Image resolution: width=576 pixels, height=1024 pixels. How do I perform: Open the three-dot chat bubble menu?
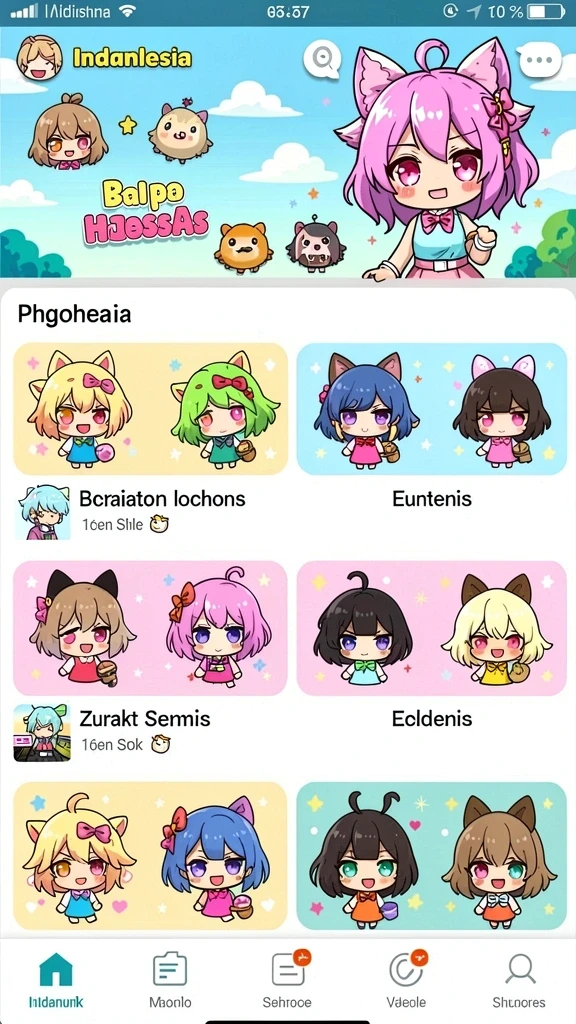[540, 61]
